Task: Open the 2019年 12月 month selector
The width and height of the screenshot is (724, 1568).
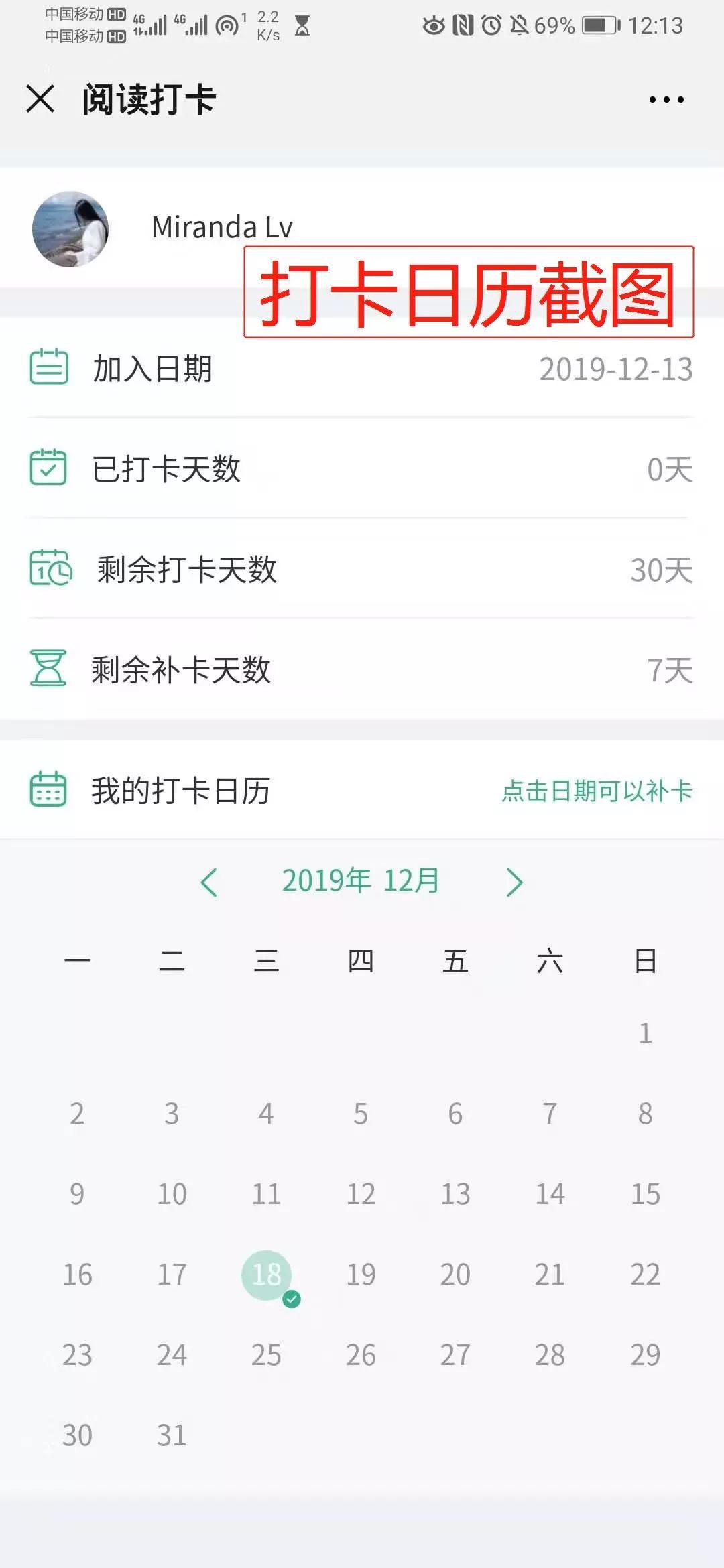Action: click(361, 880)
